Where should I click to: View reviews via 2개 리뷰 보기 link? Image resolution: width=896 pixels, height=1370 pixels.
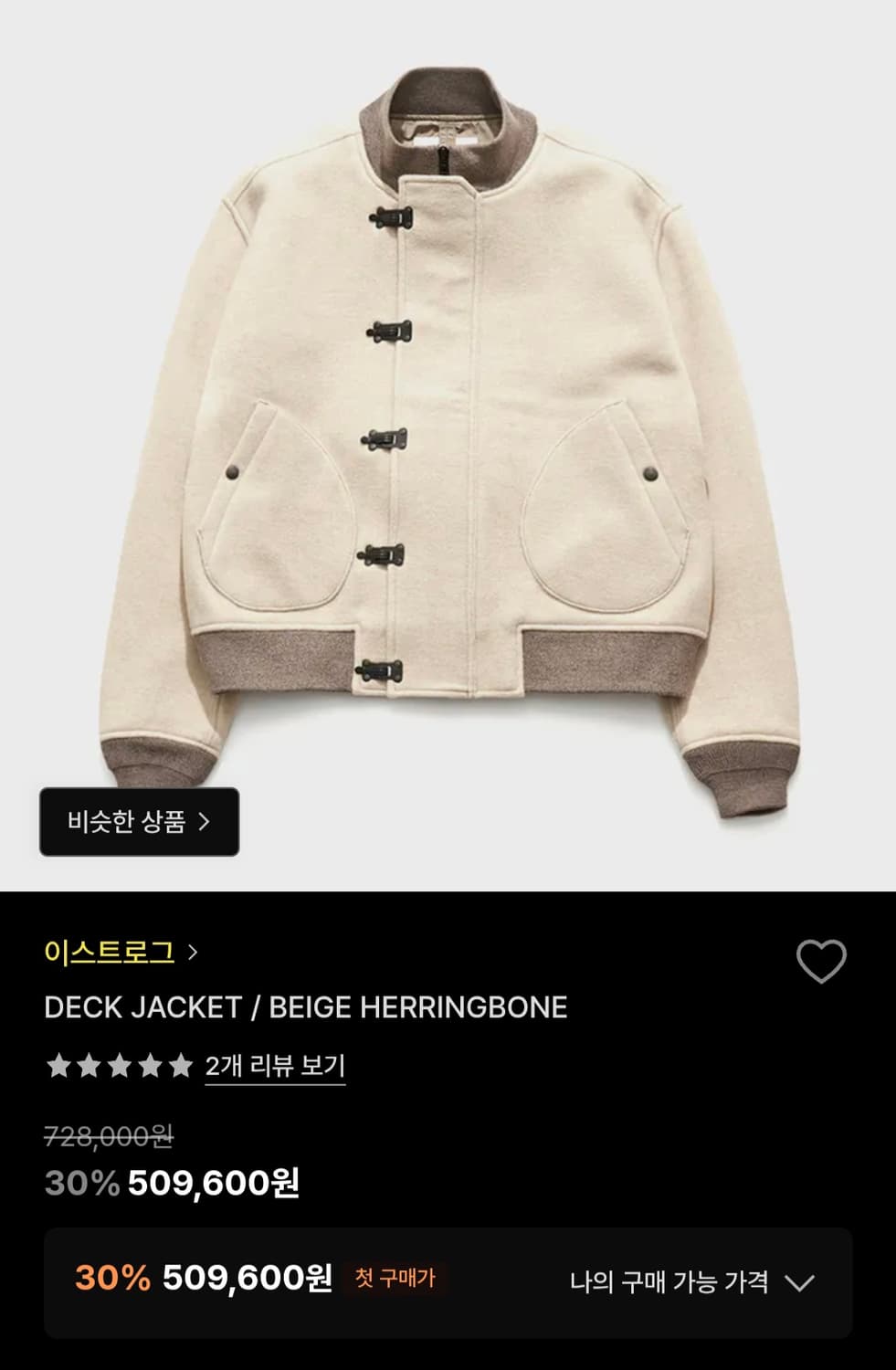point(276,1065)
